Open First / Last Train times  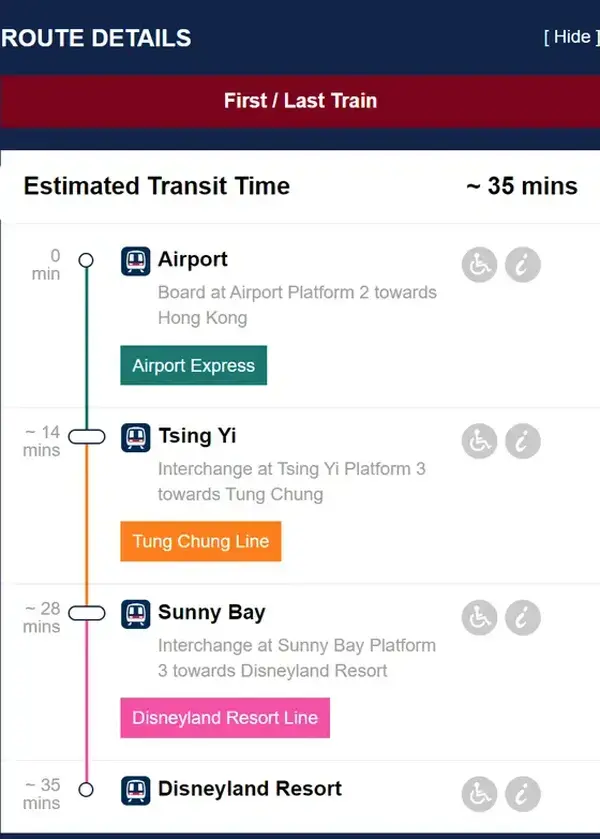click(300, 101)
